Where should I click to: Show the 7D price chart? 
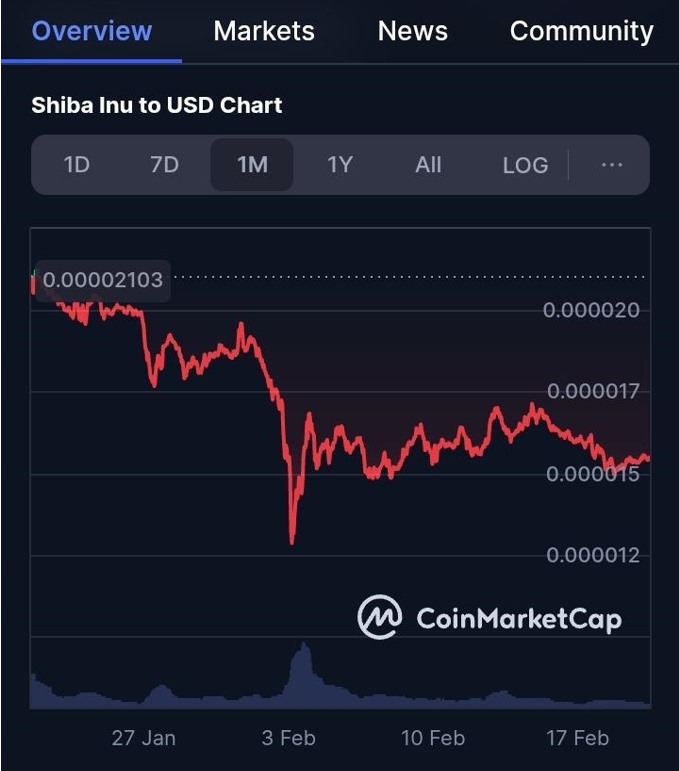point(164,165)
